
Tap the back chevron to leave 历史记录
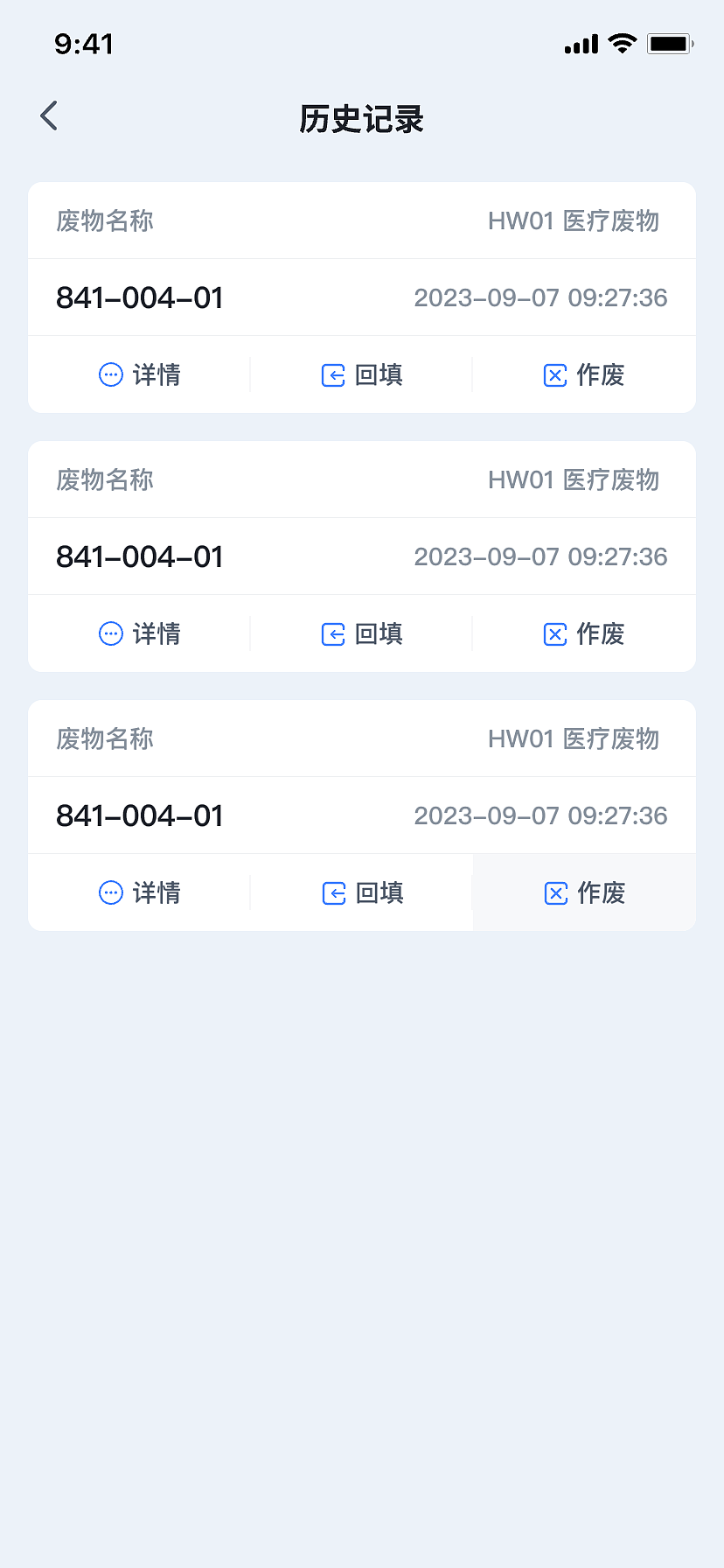point(48,115)
